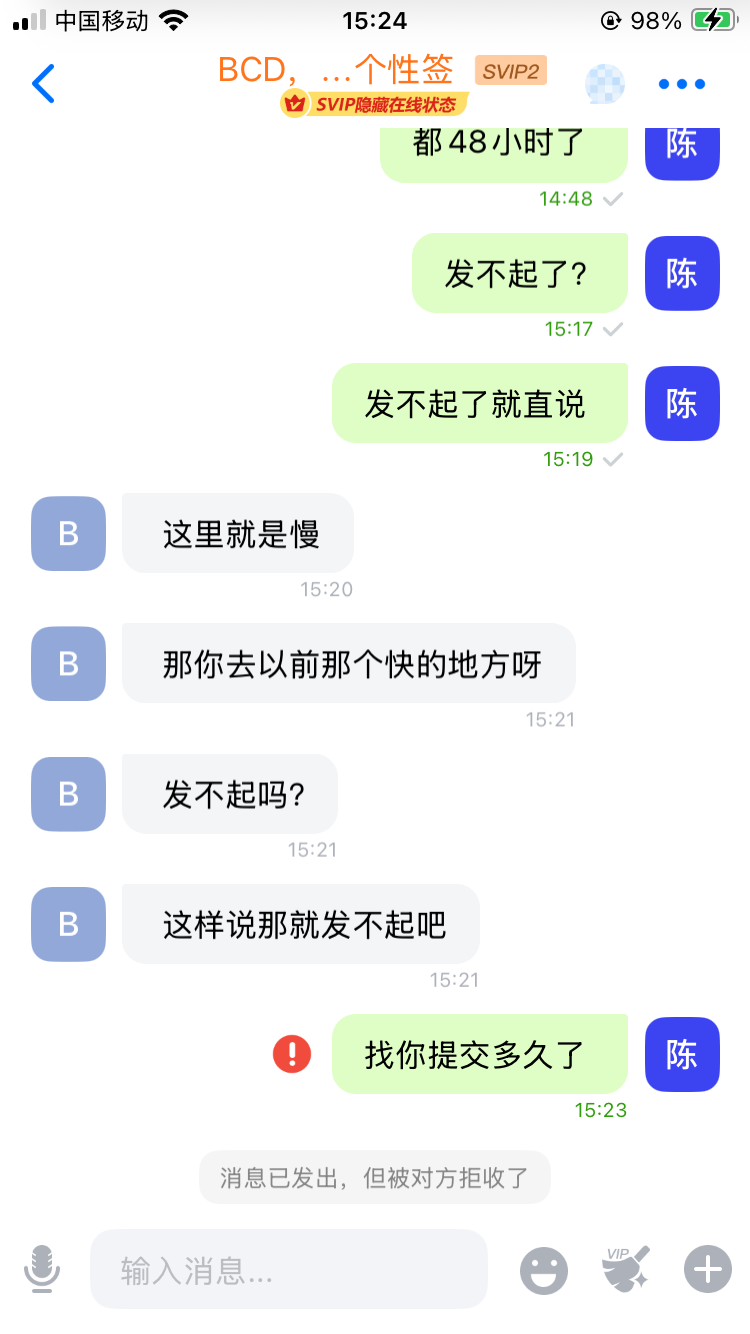Go back using the blue arrow
The image size is (750, 1334).
(x=44, y=84)
